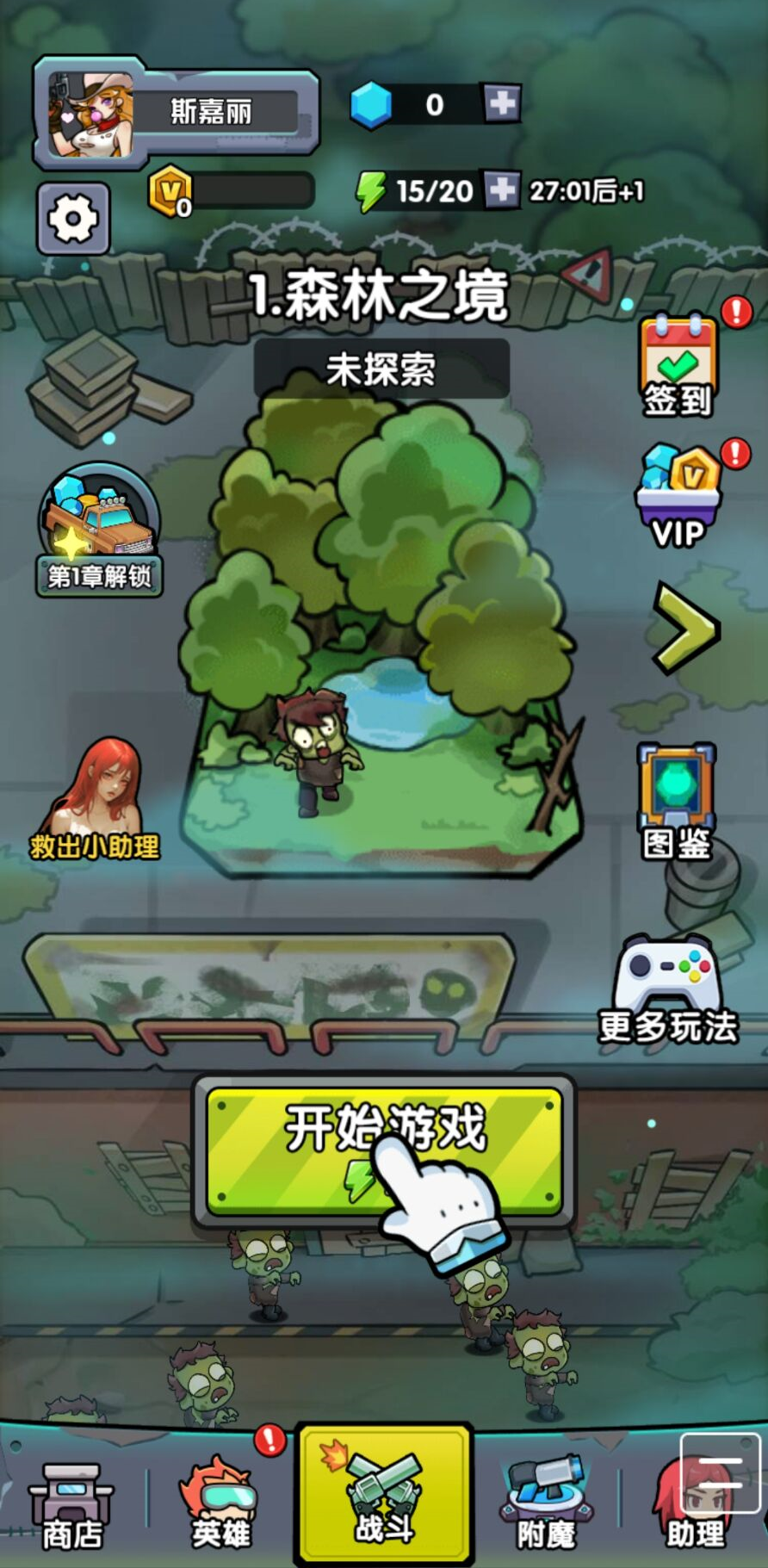The height and width of the screenshot is (1568, 768).
Task: Switch to the 英雄 tab
Action: pos(221,1505)
